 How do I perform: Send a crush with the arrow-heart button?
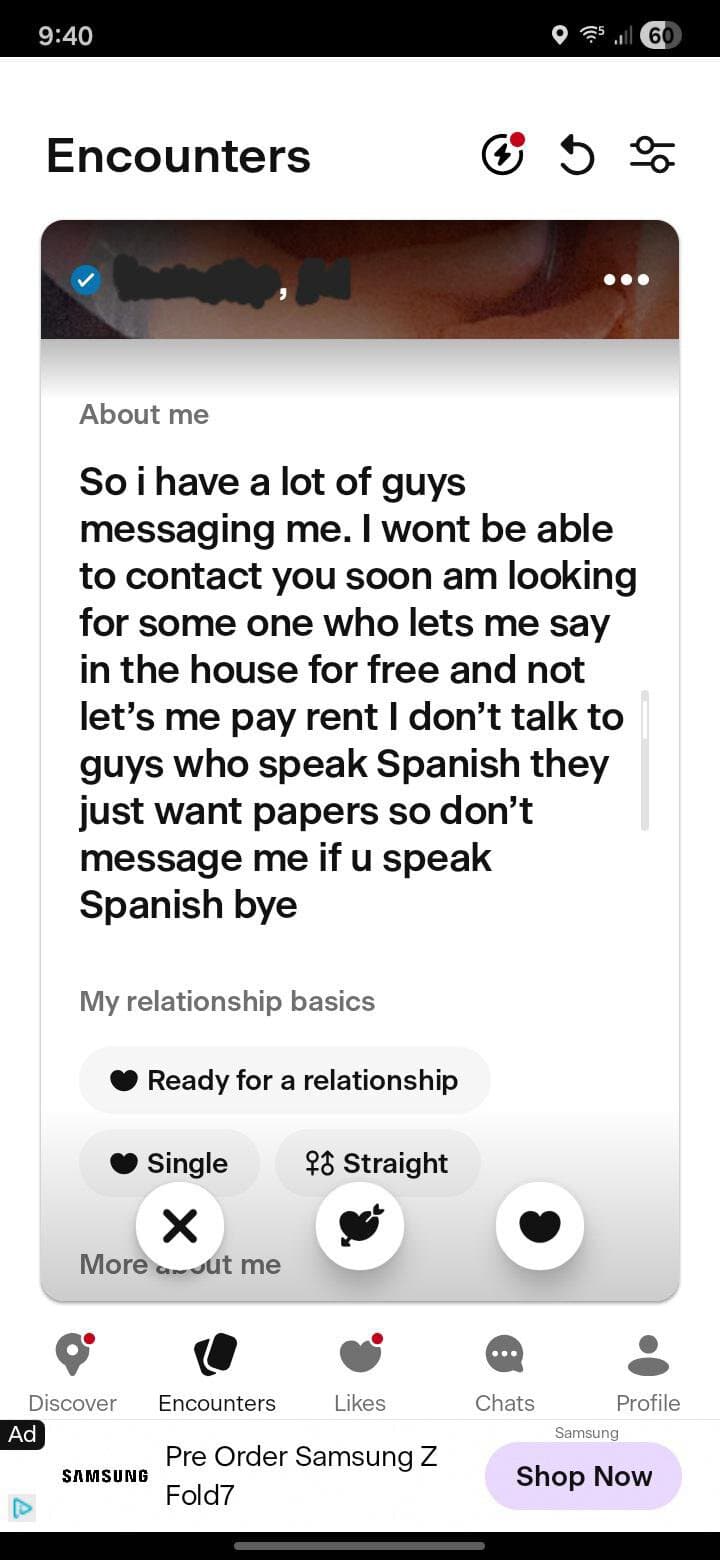[360, 1225]
